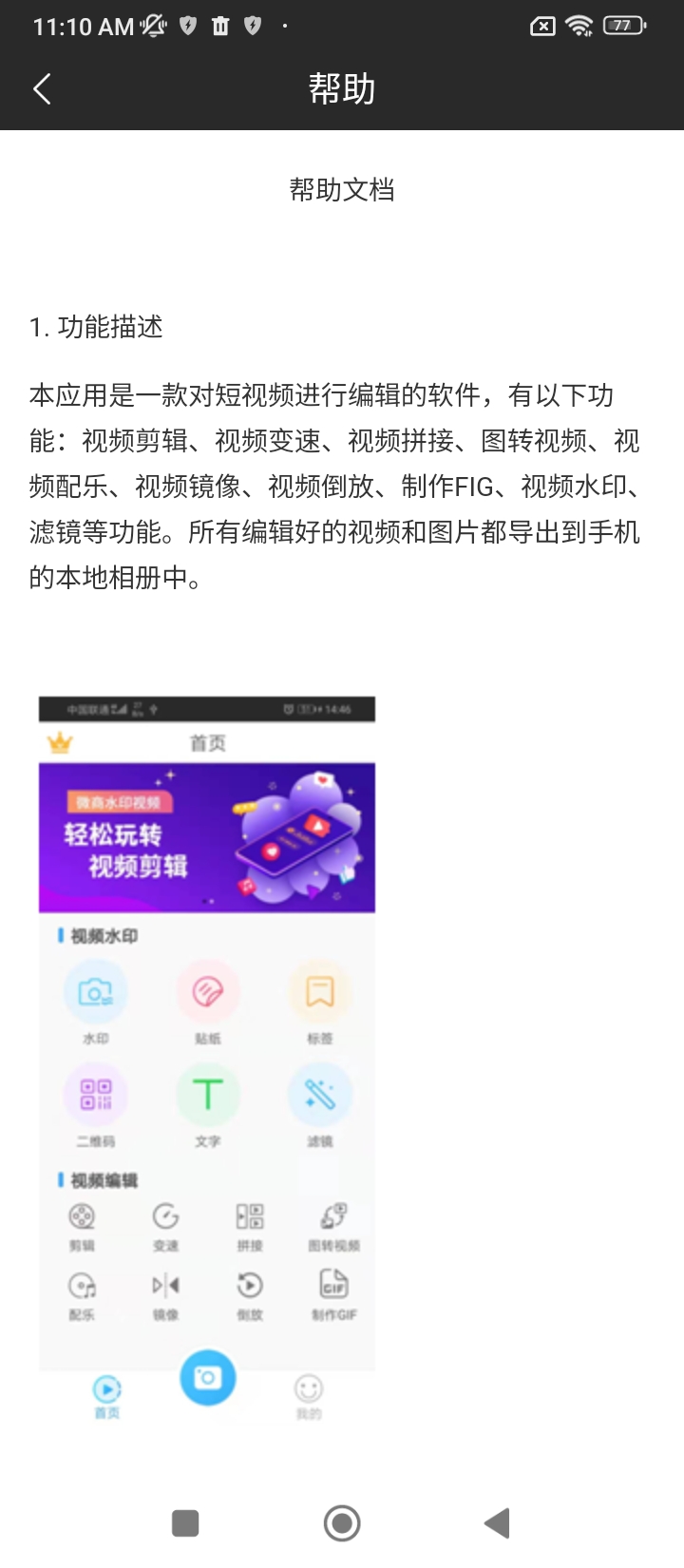Open recent apps from navigation bar
684x1568 pixels.
click(x=185, y=1523)
